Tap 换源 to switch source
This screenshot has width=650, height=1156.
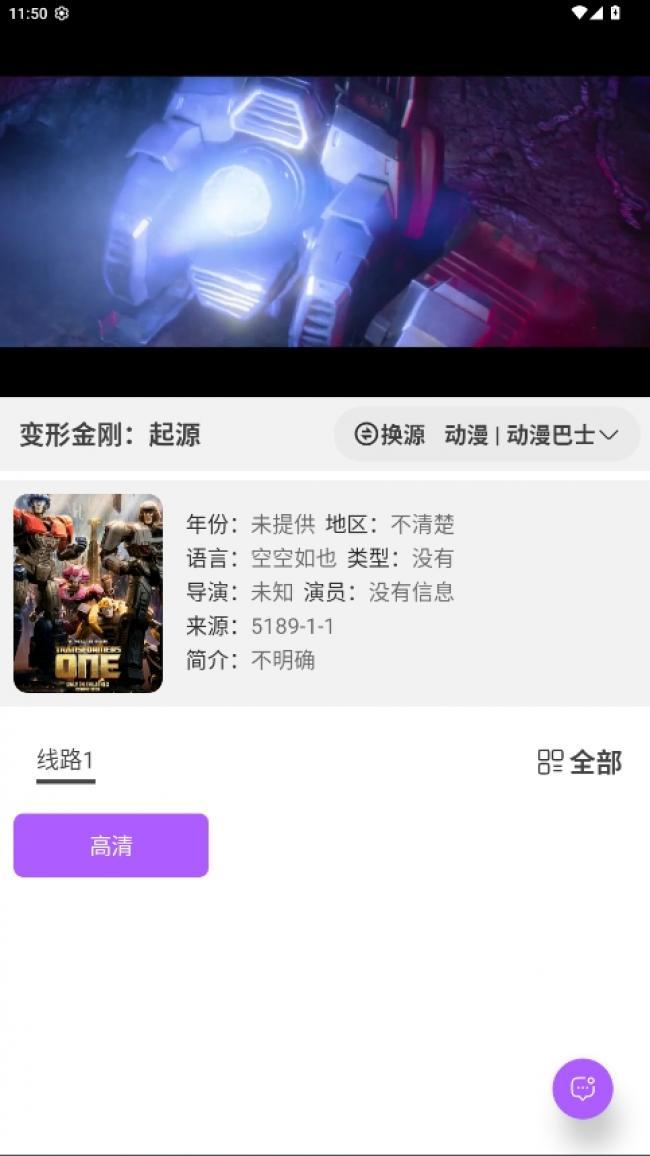click(390, 435)
